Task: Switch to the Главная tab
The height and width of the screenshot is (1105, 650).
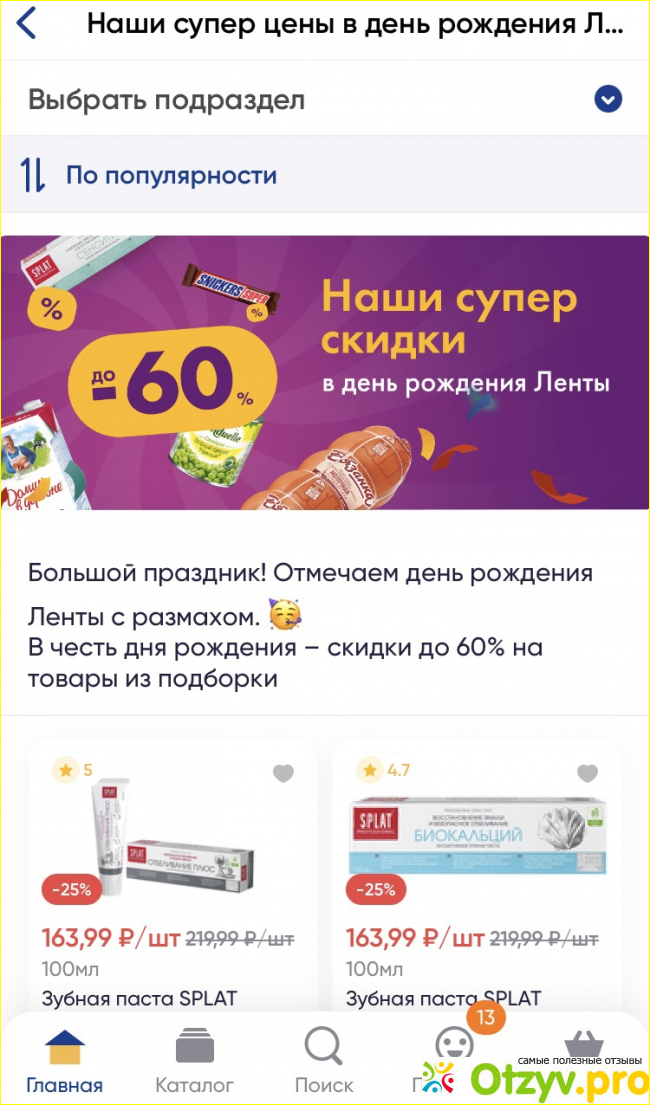Action: point(65,1062)
